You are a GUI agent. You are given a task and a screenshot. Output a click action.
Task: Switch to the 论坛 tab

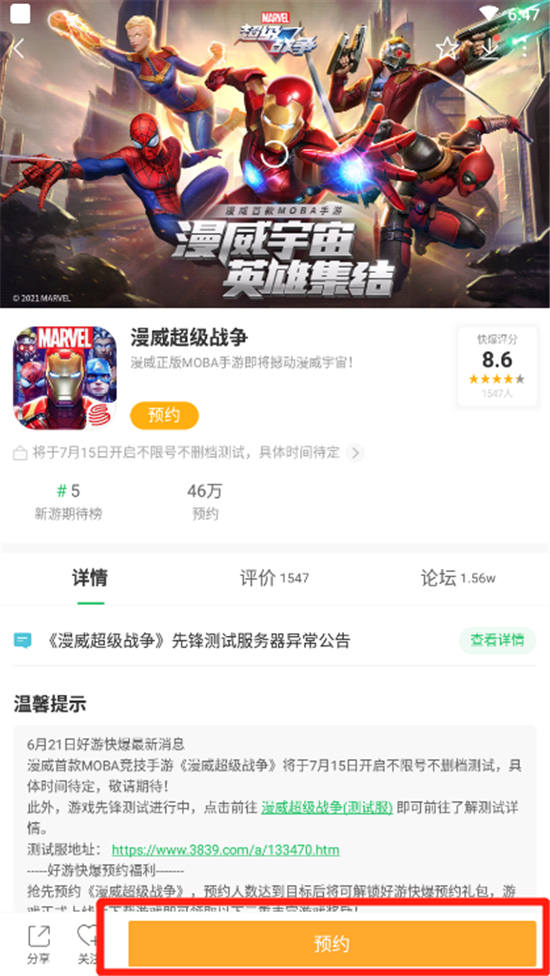(458, 578)
